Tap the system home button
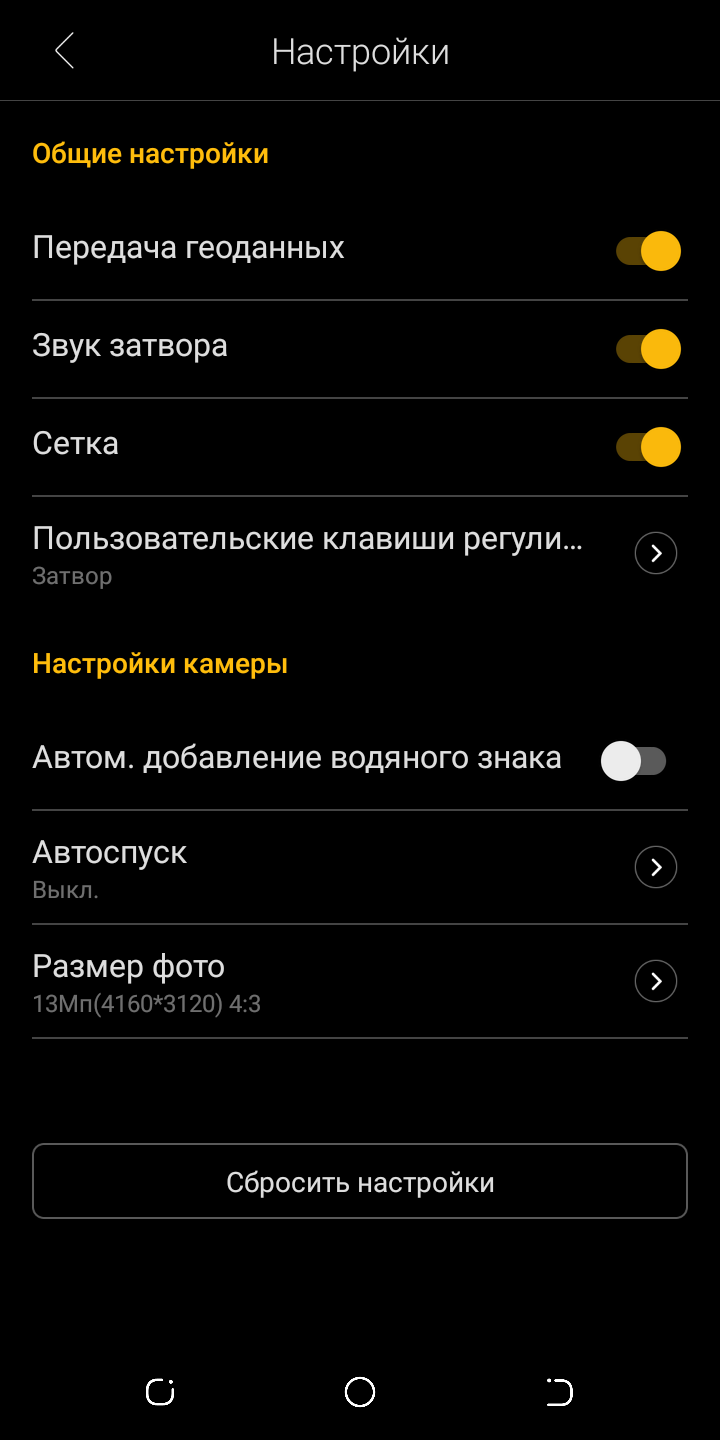Screen dimensions: 720x1440 [x=360, y=1392]
